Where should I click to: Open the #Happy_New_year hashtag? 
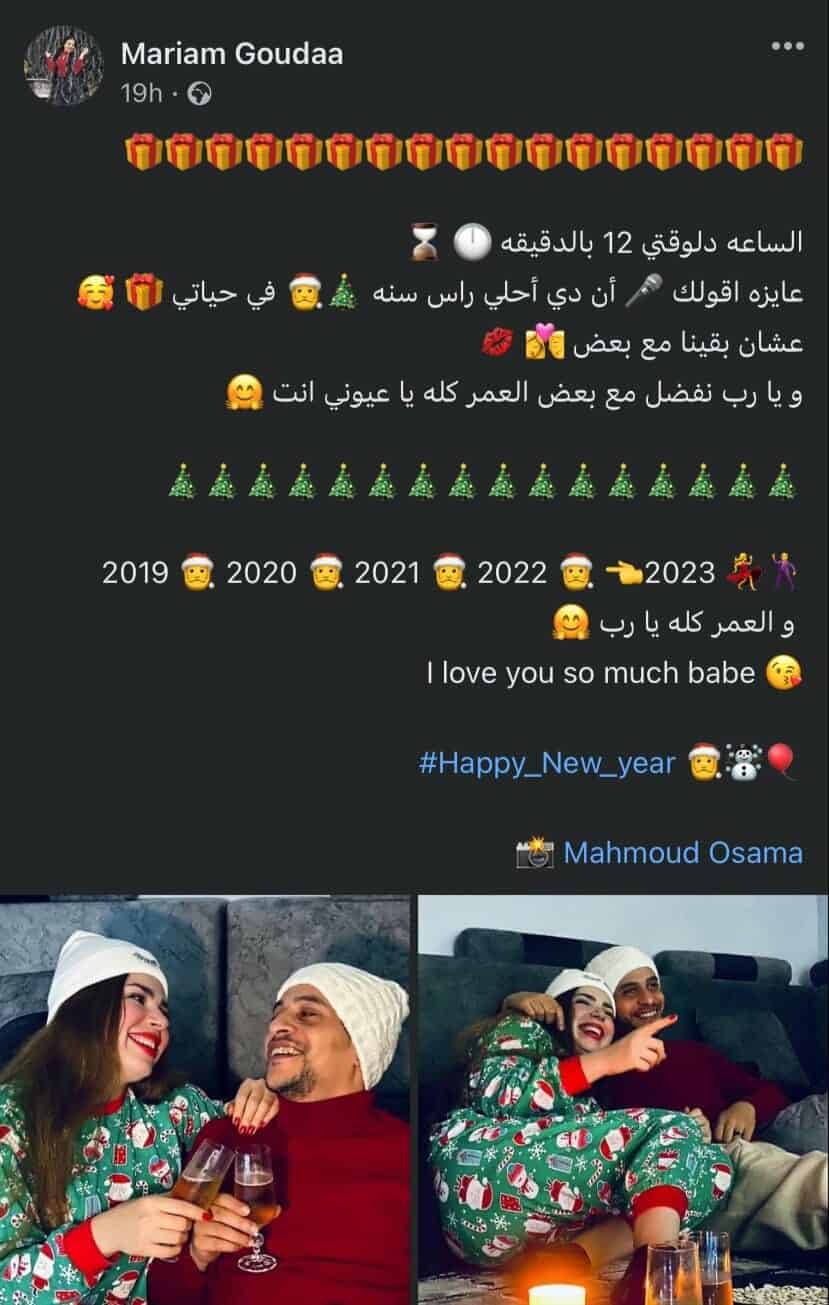[546, 764]
